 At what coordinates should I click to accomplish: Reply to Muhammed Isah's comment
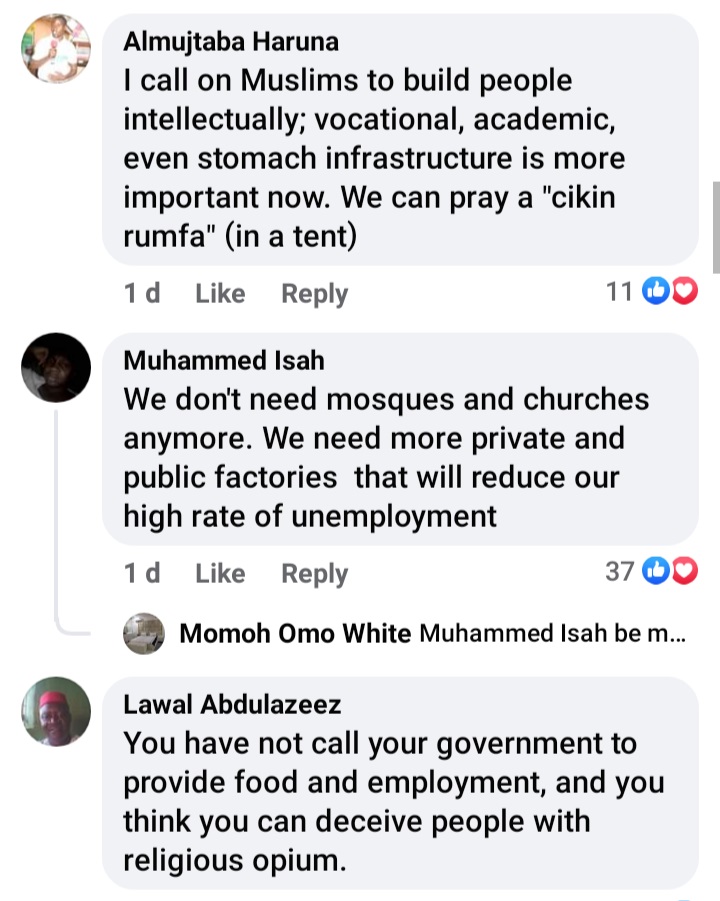coord(314,573)
